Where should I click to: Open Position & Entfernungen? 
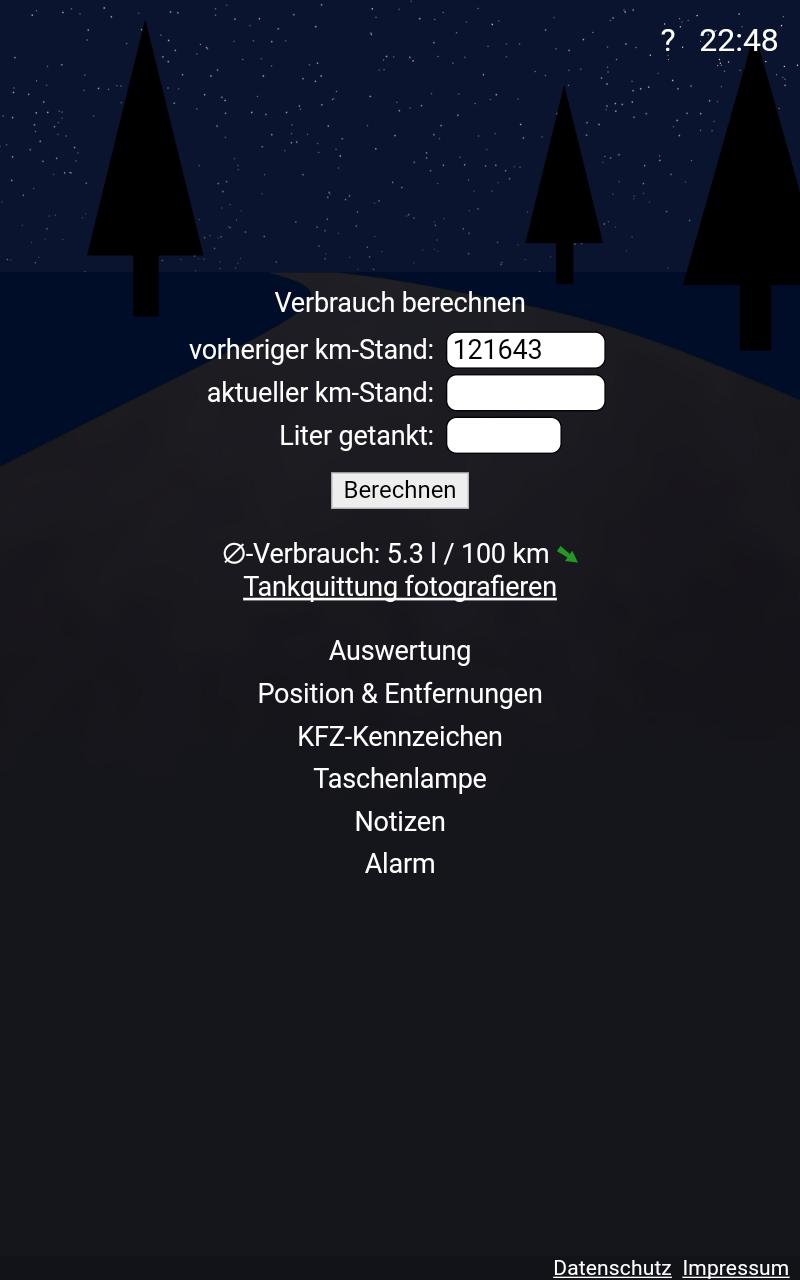click(400, 693)
